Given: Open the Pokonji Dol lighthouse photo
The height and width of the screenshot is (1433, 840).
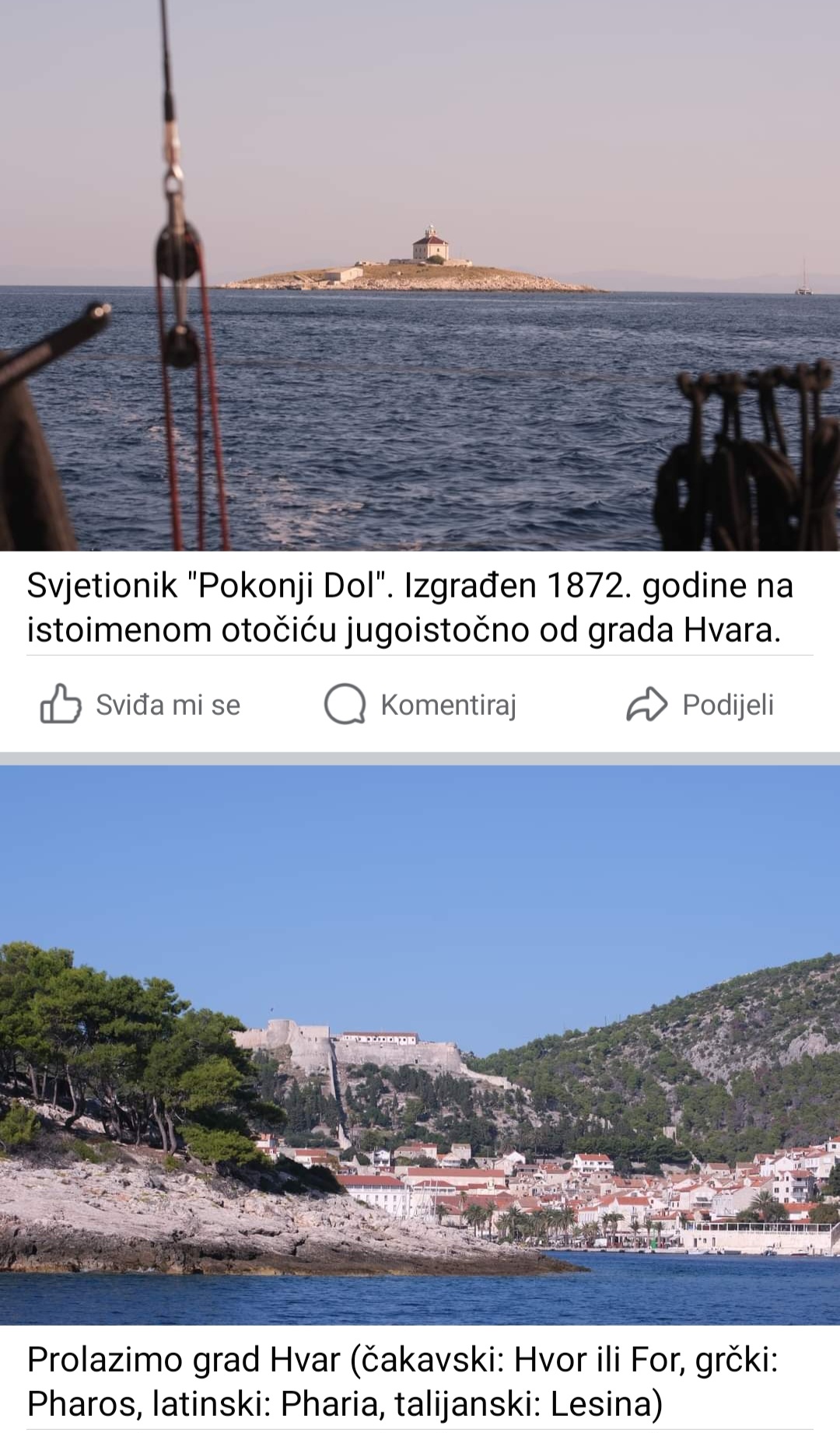Looking at the screenshot, I should click(420, 275).
